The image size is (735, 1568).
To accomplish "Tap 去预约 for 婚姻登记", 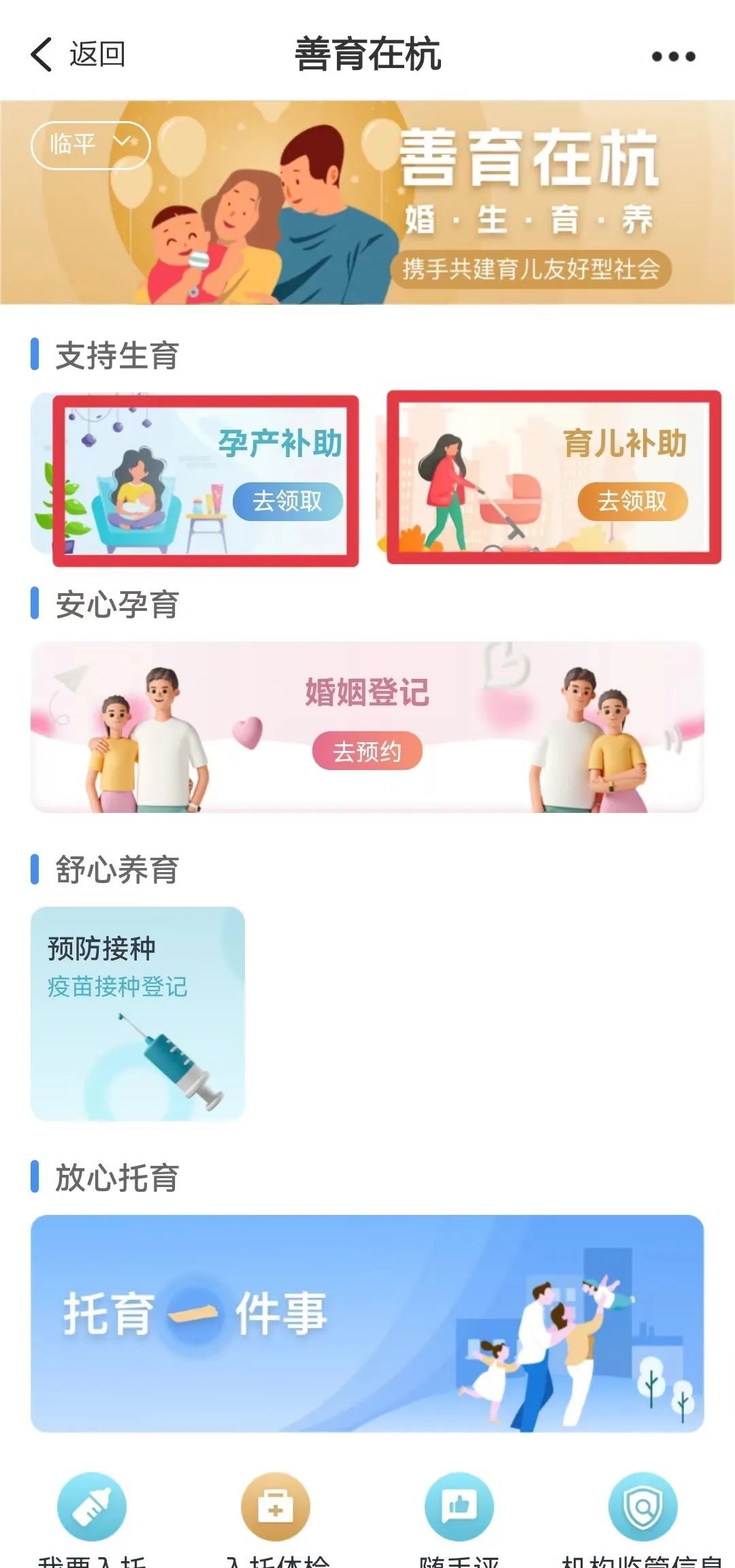I will pyautogui.click(x=367, y=751).
